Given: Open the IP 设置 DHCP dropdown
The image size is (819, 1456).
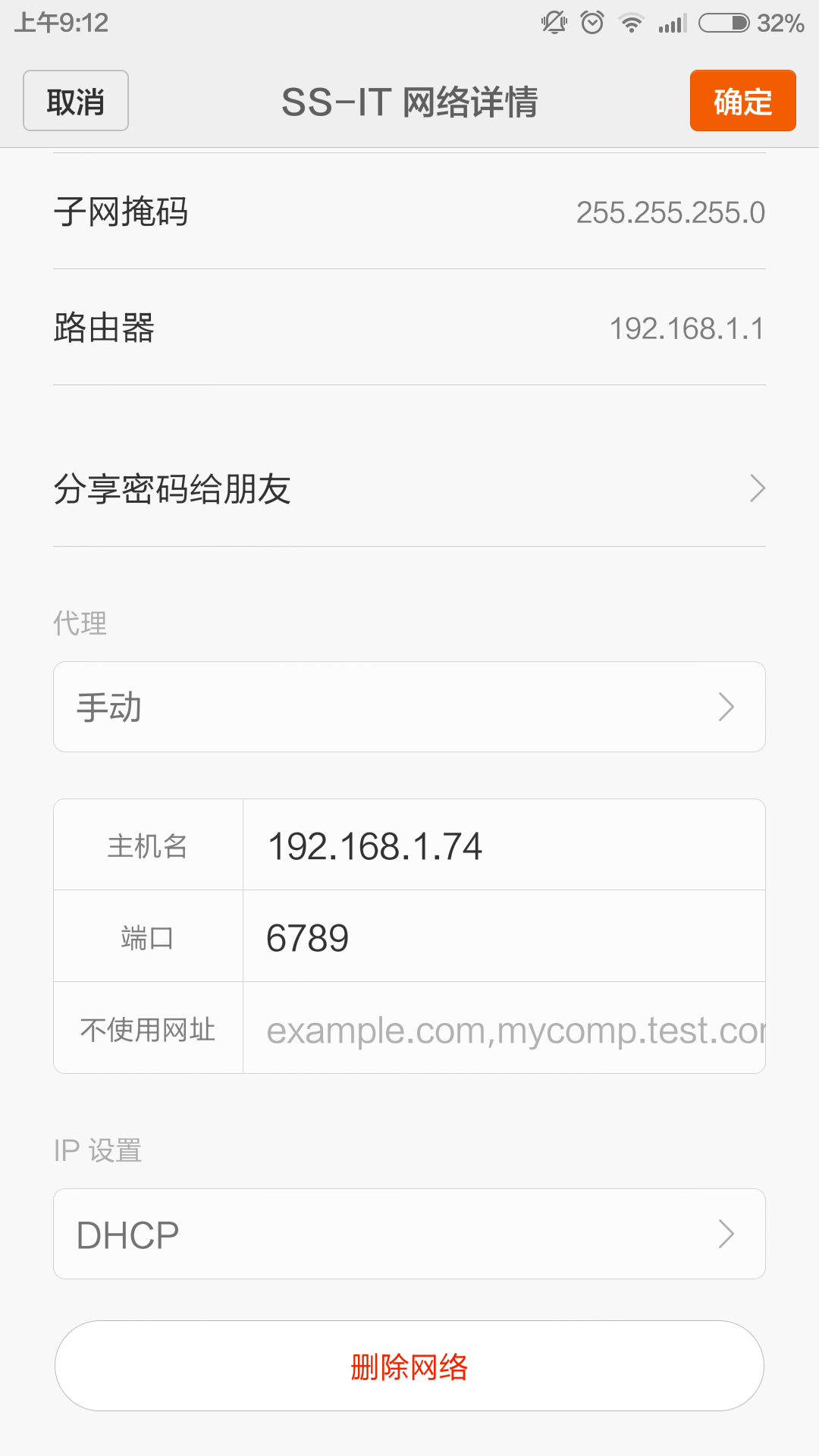Looking at the screenshot, I should (x=409, y=1234).
